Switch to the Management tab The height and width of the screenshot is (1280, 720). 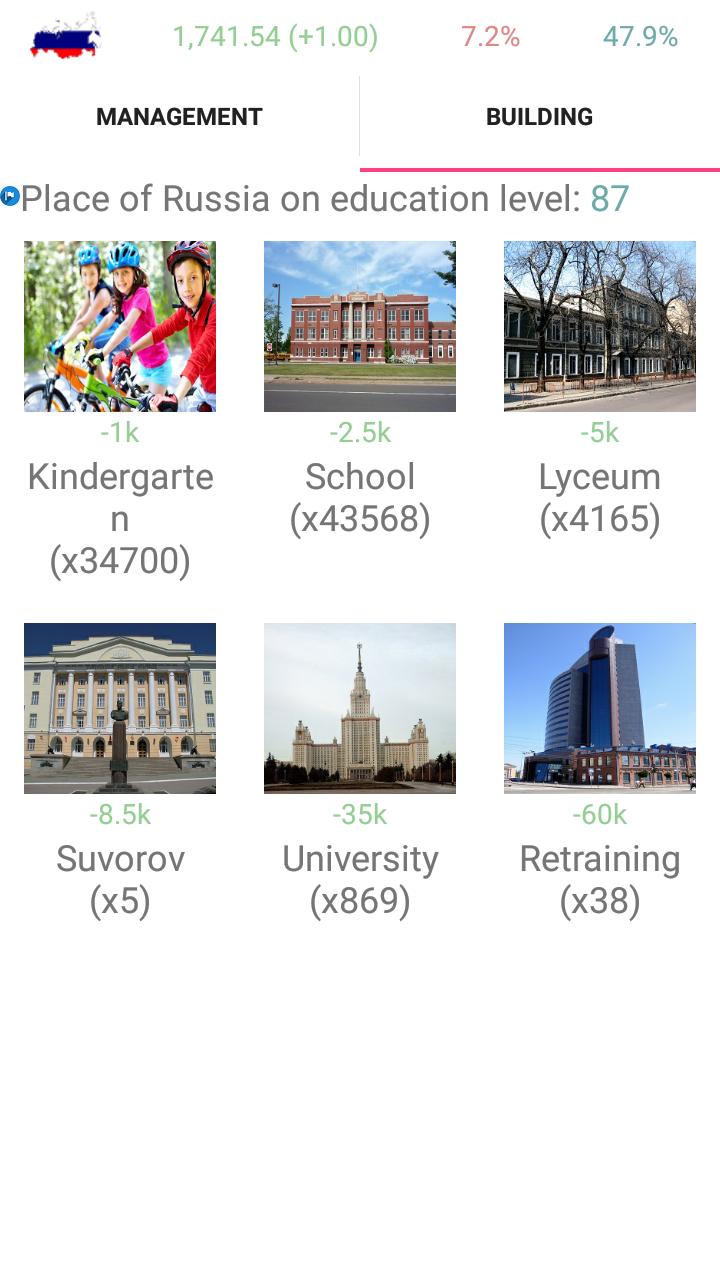coord(179,117)
